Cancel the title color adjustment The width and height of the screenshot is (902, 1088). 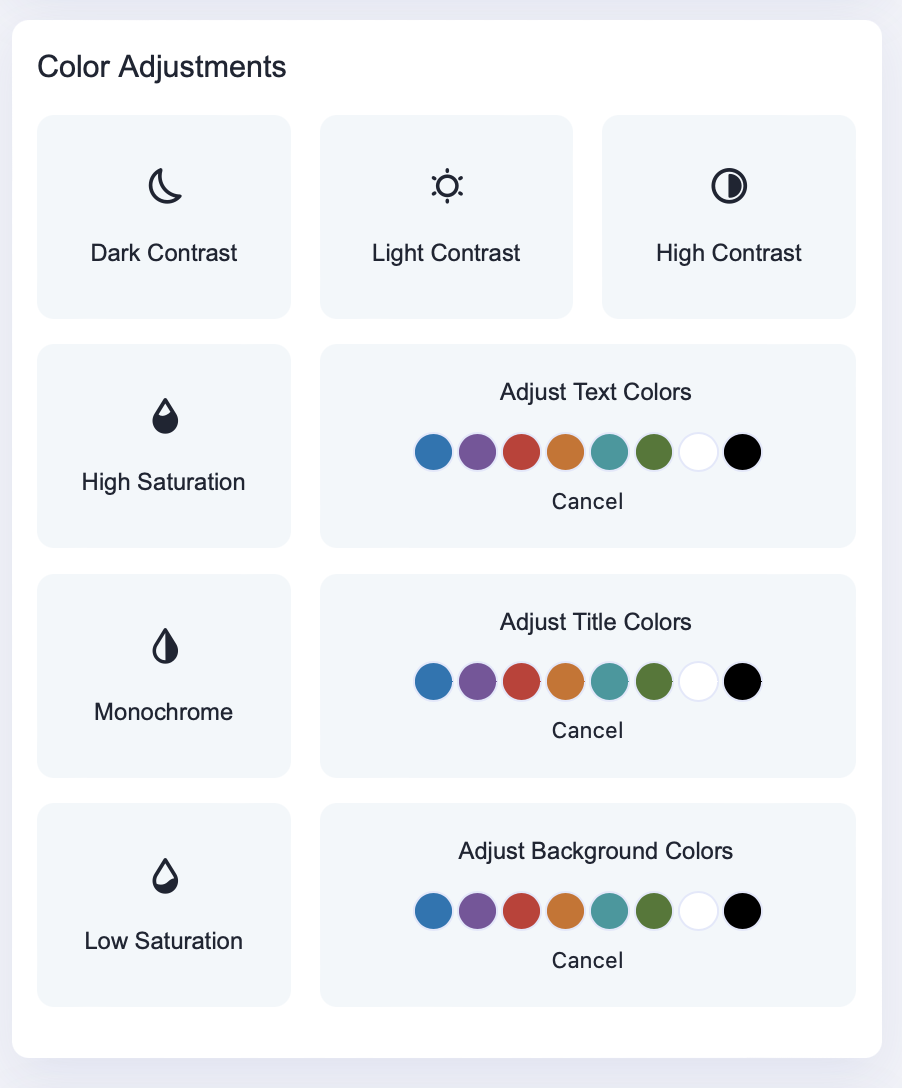pyautogui.click(x=587, y=731)
